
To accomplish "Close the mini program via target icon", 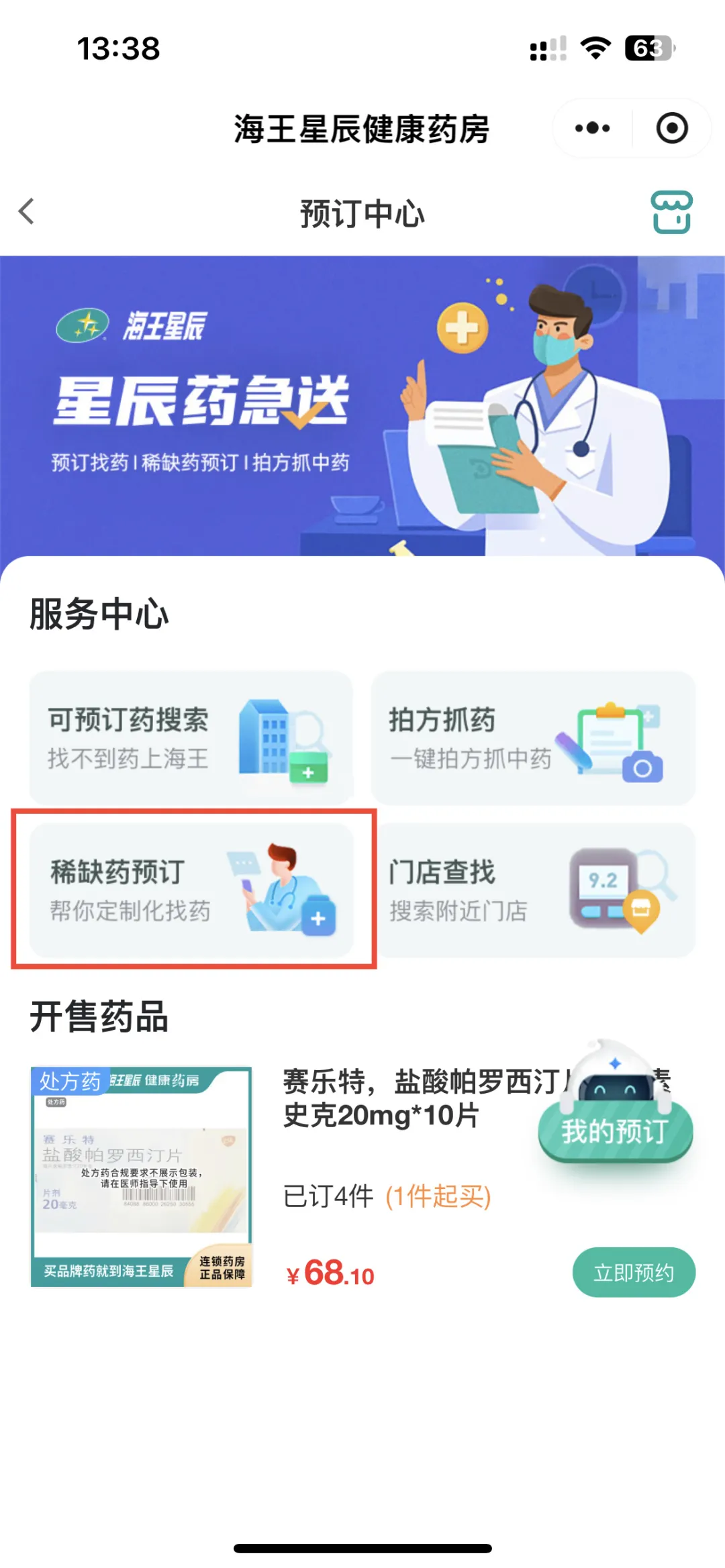I will point(671,128).
